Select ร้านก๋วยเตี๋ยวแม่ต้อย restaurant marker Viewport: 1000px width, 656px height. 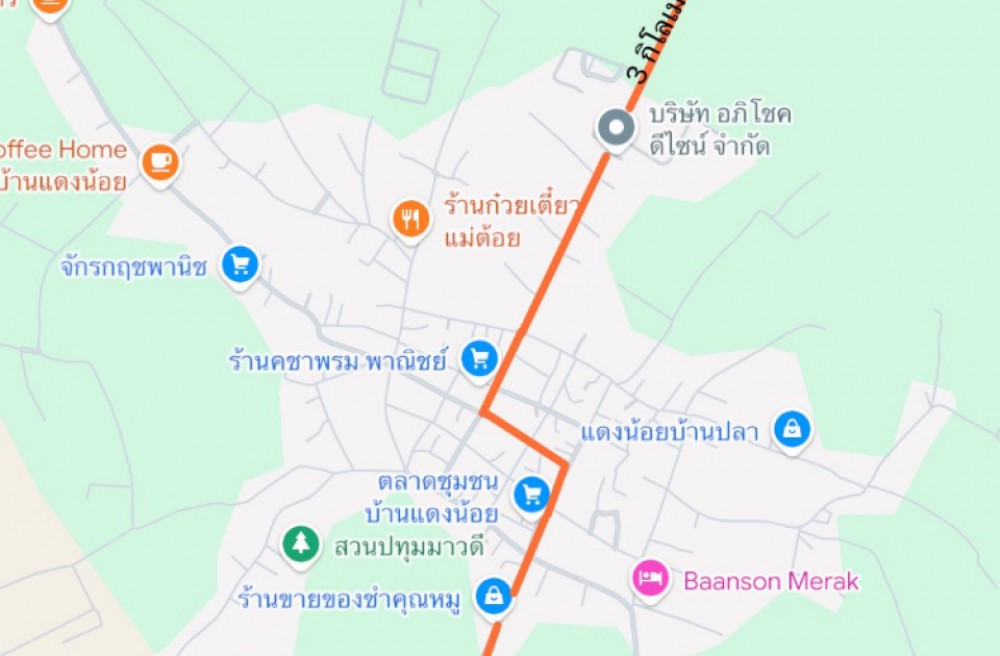click(x=410, y=219)
